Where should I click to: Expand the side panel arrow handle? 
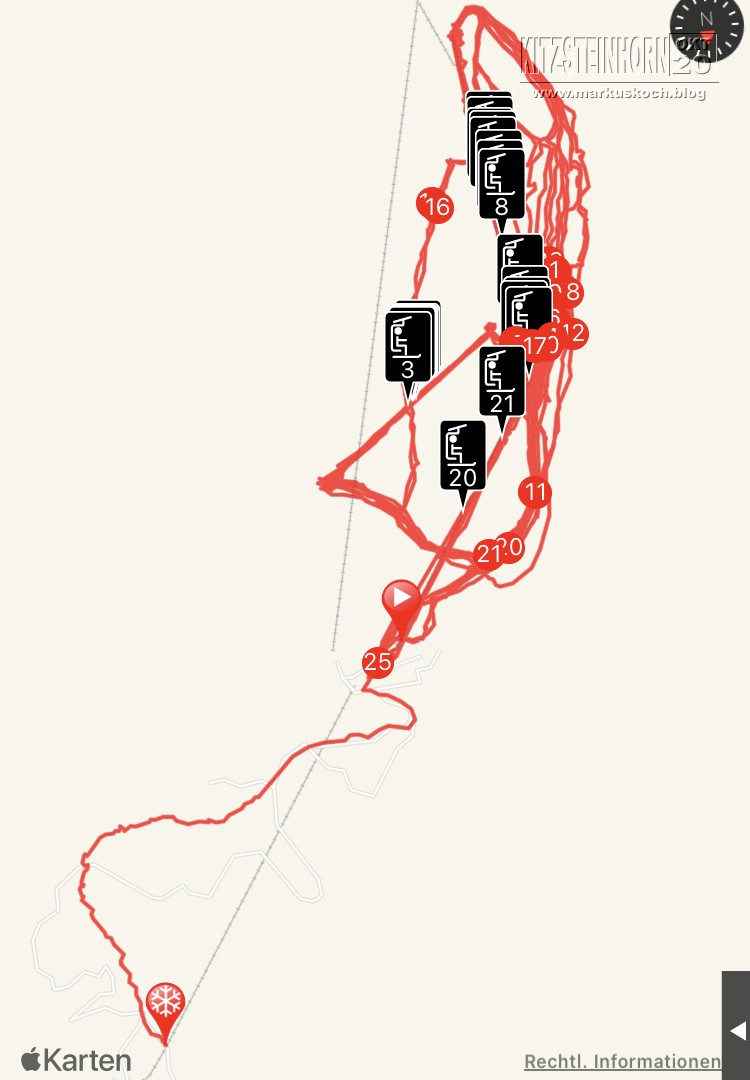tap(737, 1029)
